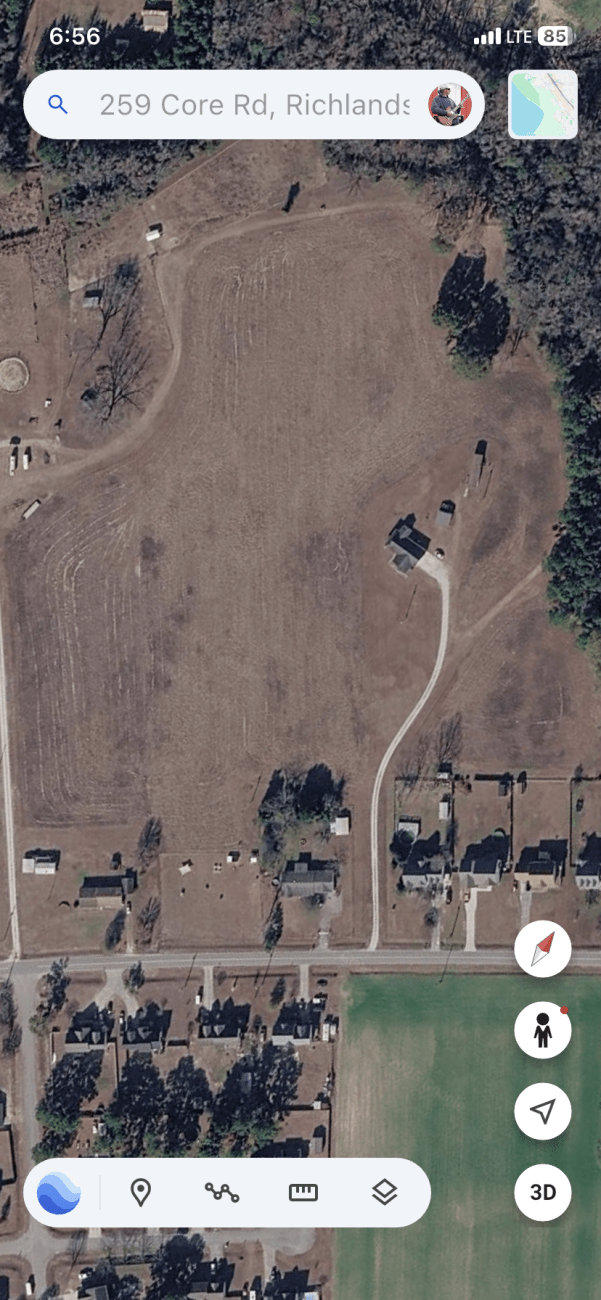601x1300 pixels.
Task: Open the account profile picture
Action: pos(450,104)
